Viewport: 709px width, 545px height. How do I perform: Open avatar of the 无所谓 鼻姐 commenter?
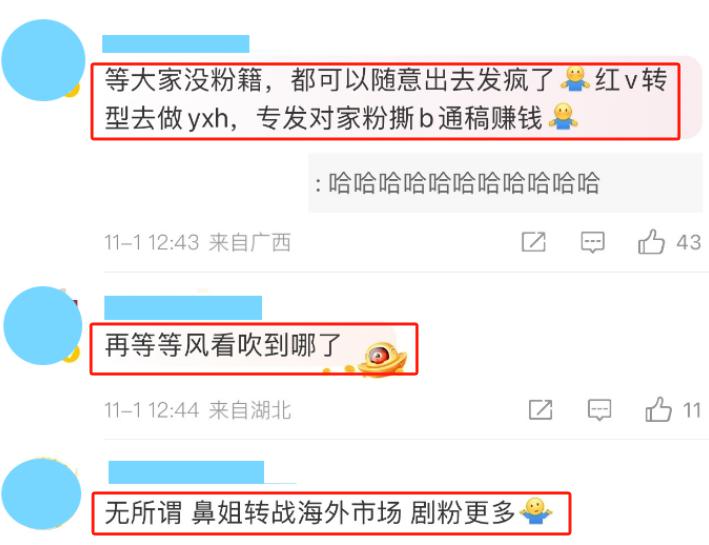tap(42, 494)
